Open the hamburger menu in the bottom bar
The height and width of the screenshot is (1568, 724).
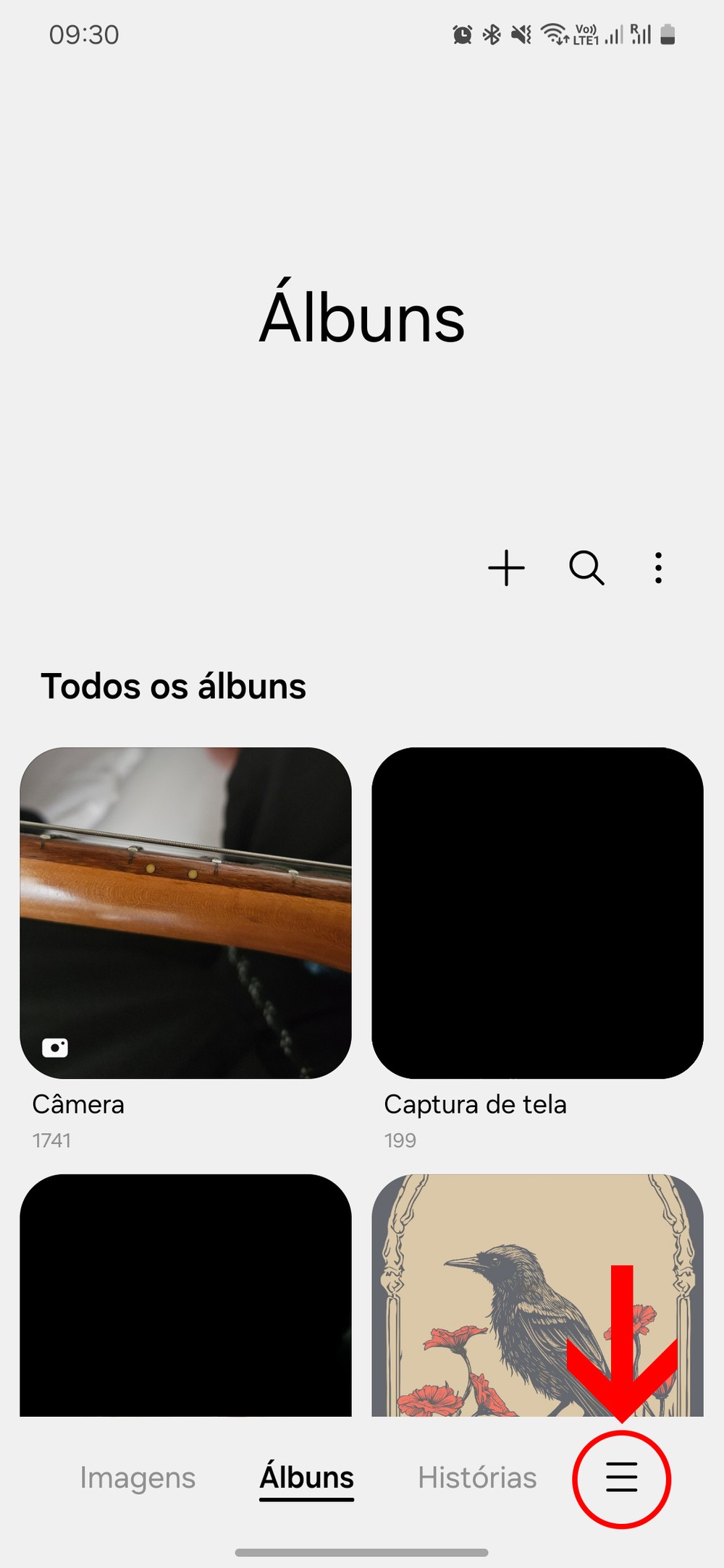[622, 1478]
